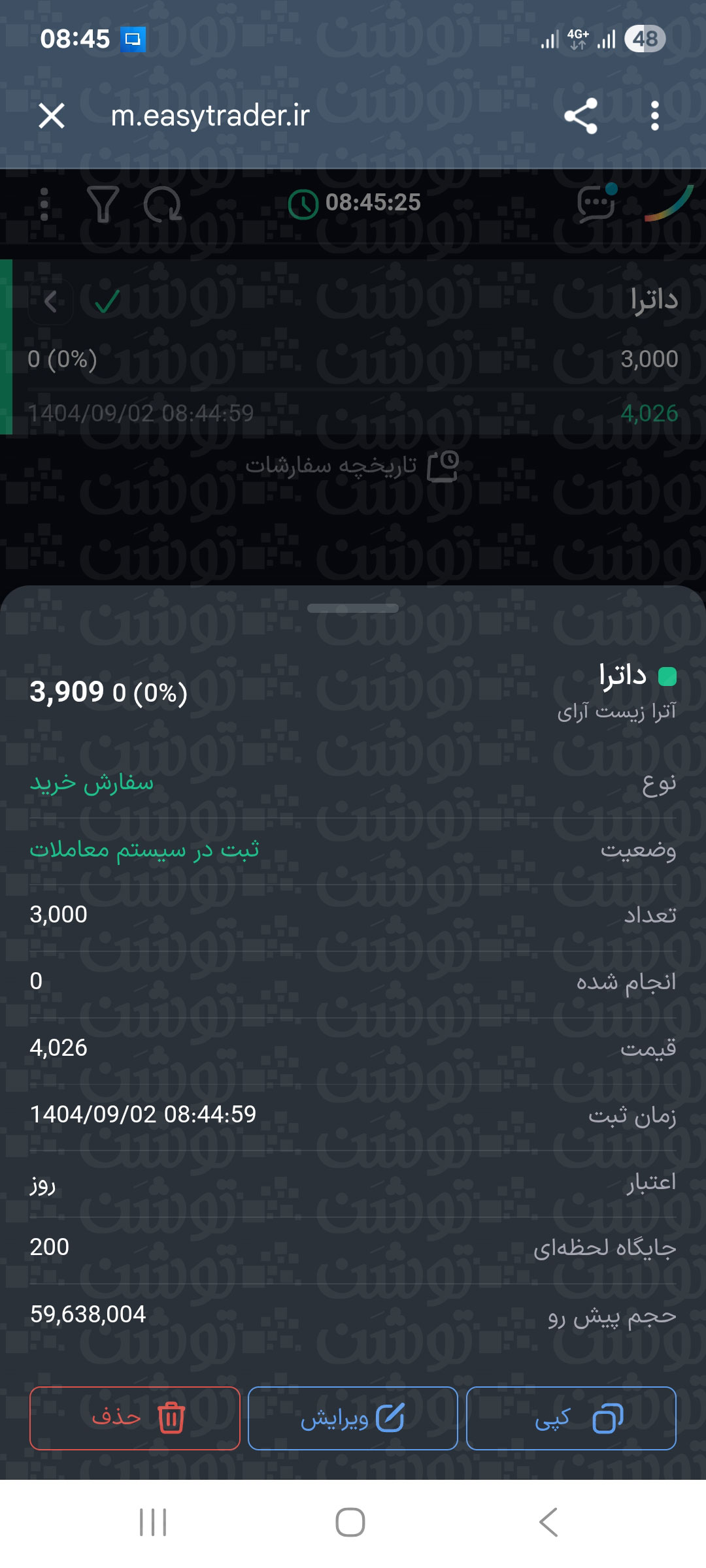Tap the ویرایش edit order button
Viewport: 706px width, 1568px height.
coord(352,1418)
